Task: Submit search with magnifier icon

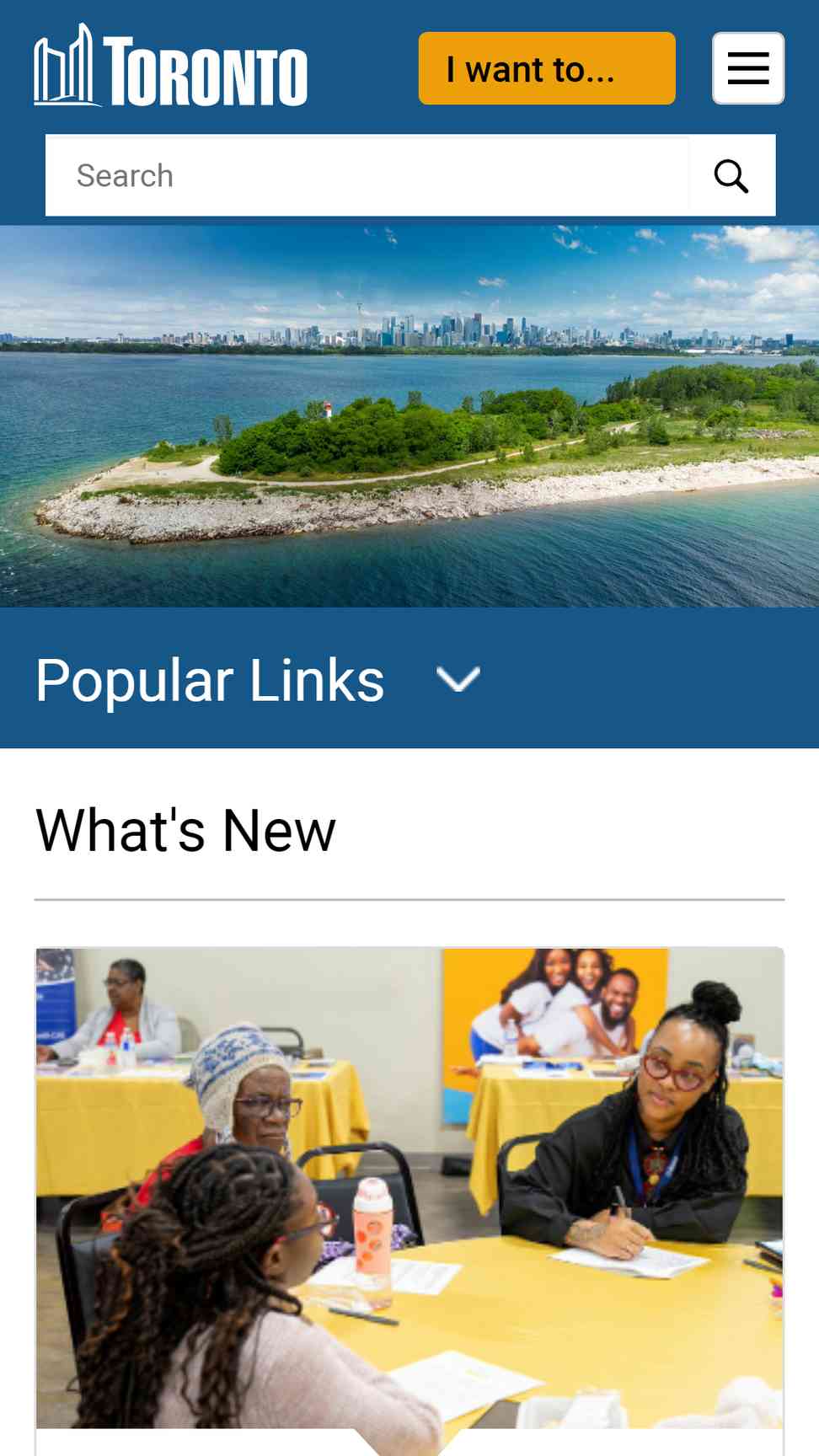Action: pos(731,176)
